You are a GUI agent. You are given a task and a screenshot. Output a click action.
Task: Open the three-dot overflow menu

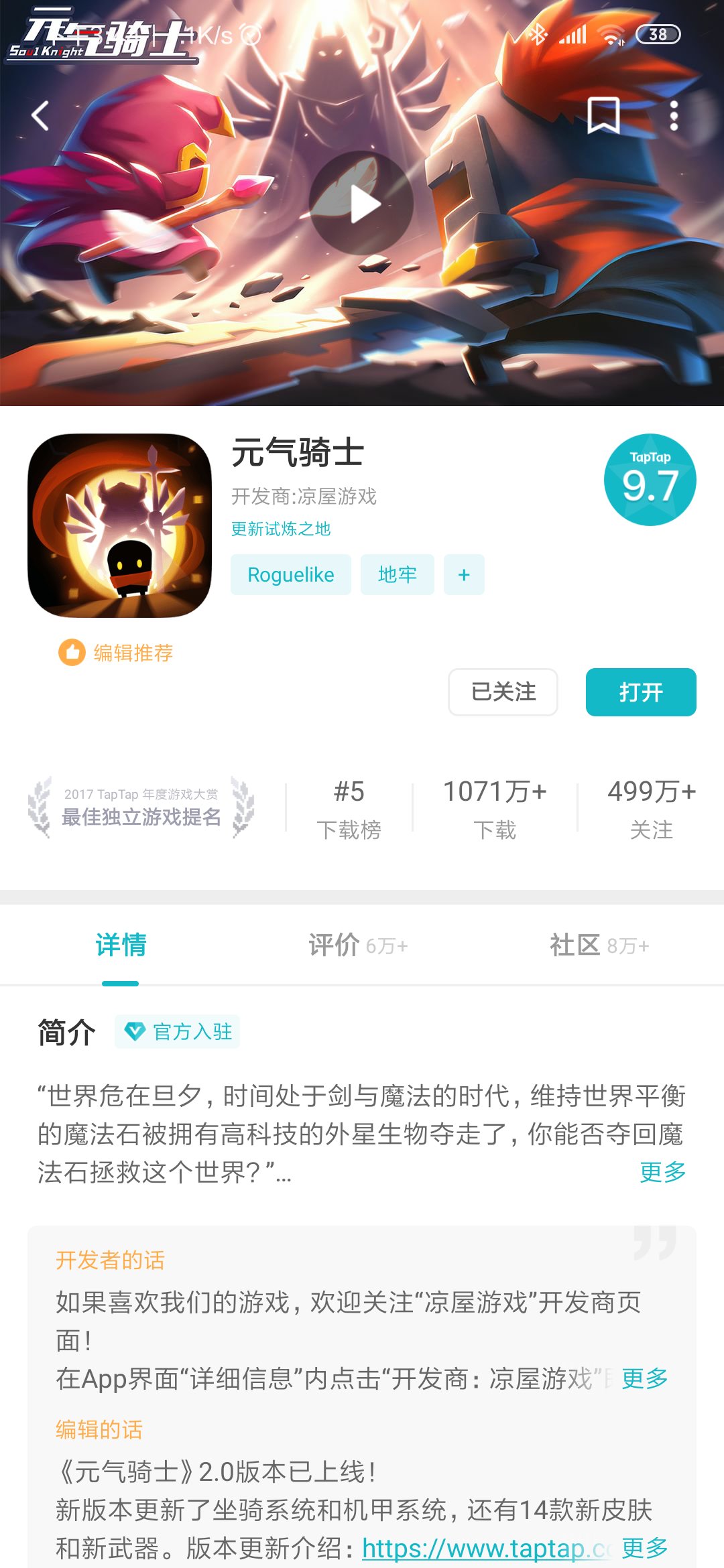coord(674,116)
